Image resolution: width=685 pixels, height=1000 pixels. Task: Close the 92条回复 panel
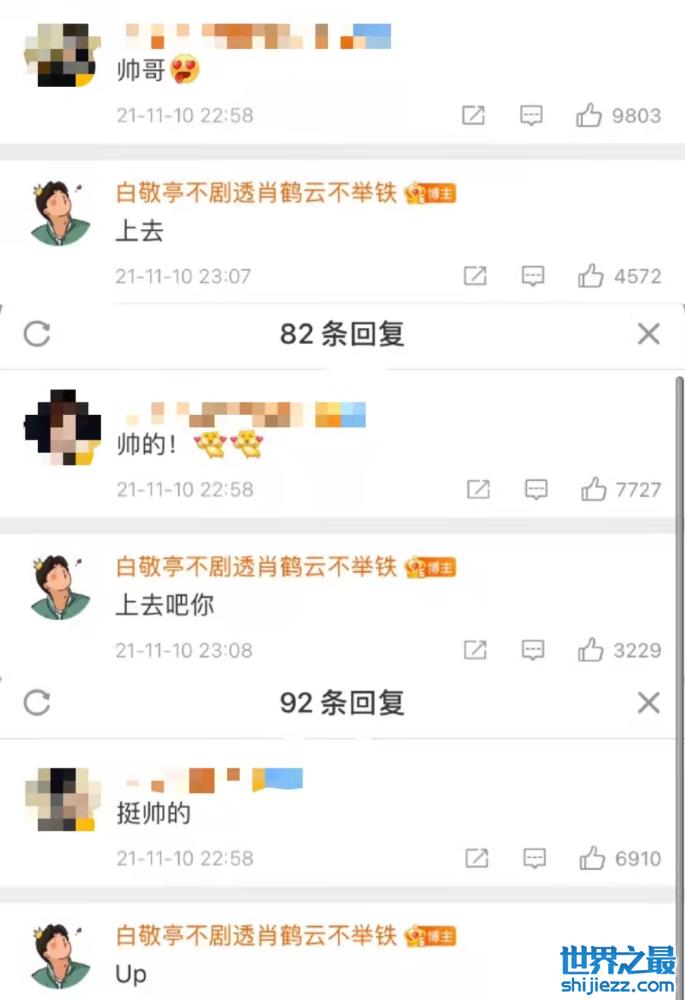click(649, 703)
